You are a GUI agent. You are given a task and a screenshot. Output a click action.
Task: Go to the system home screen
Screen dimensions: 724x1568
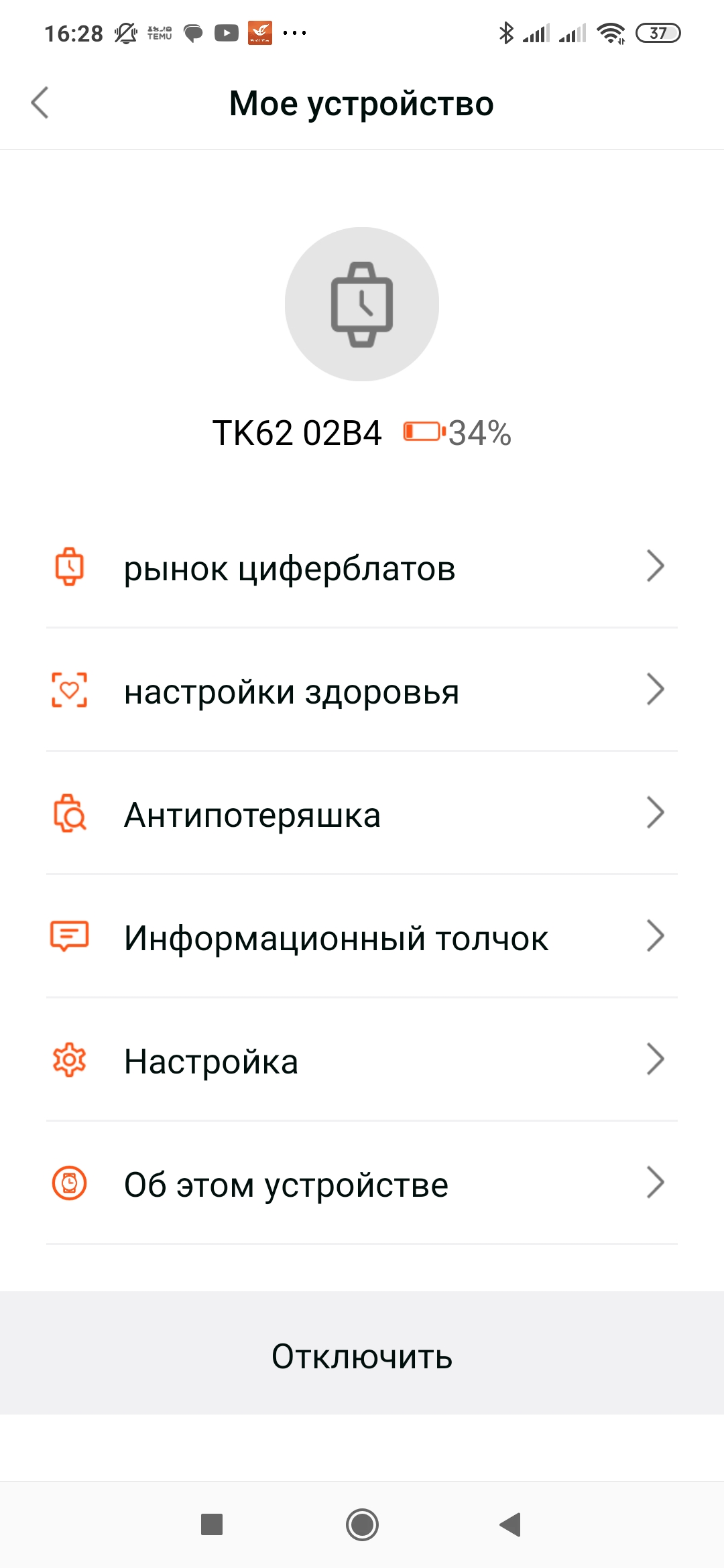[362, 1524]
